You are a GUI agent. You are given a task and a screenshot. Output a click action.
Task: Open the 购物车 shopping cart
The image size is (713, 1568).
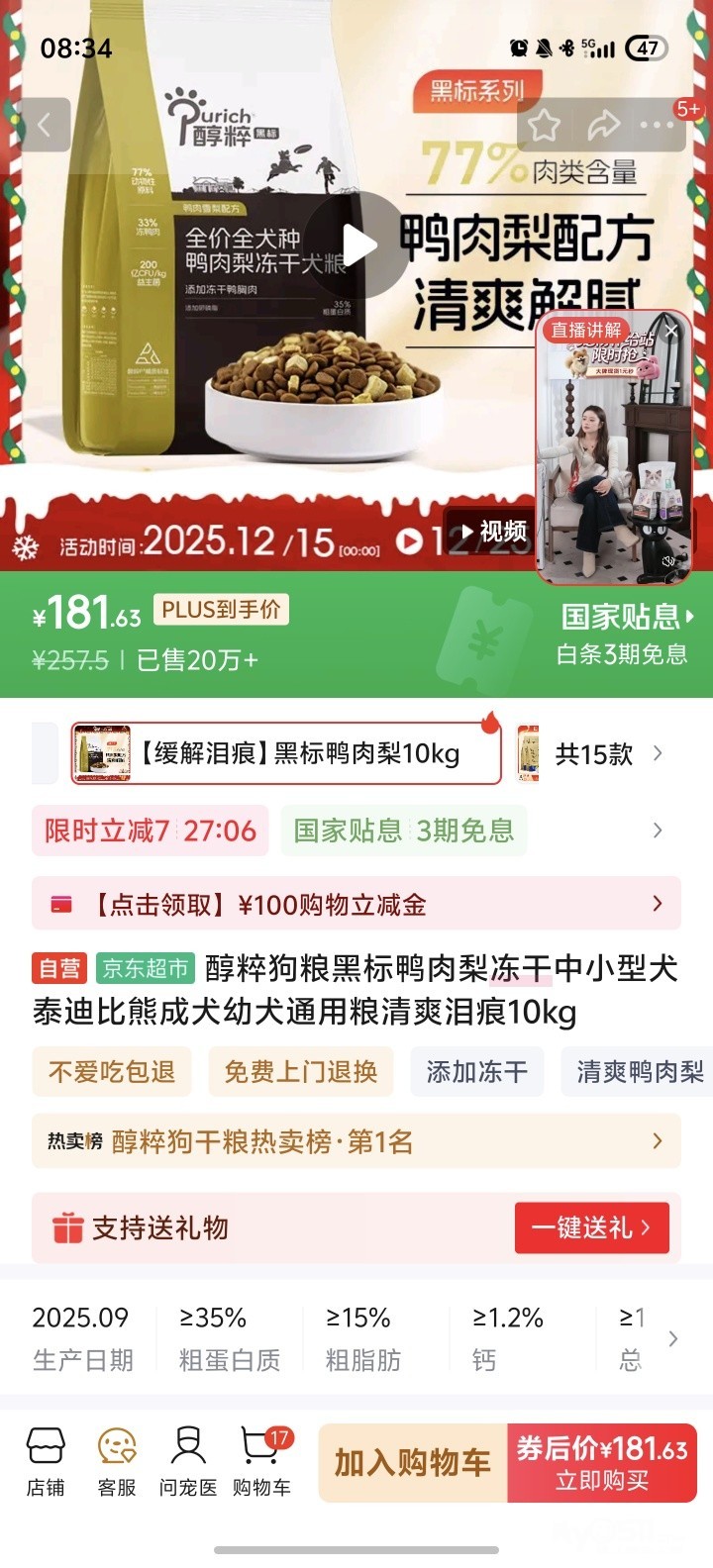pyautogui.click(x=261, y=1461)
